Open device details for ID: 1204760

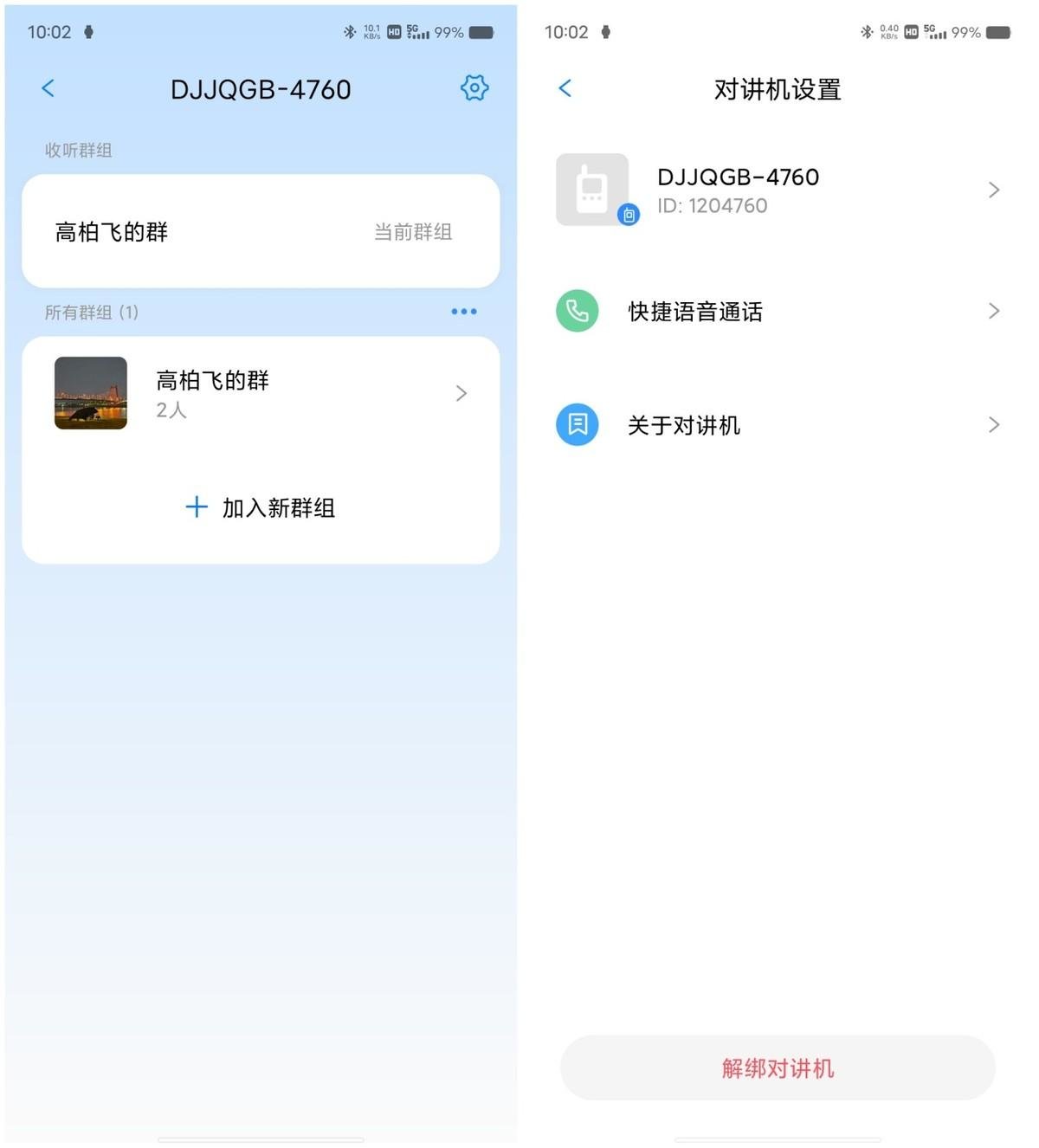(x=777, y=190)
